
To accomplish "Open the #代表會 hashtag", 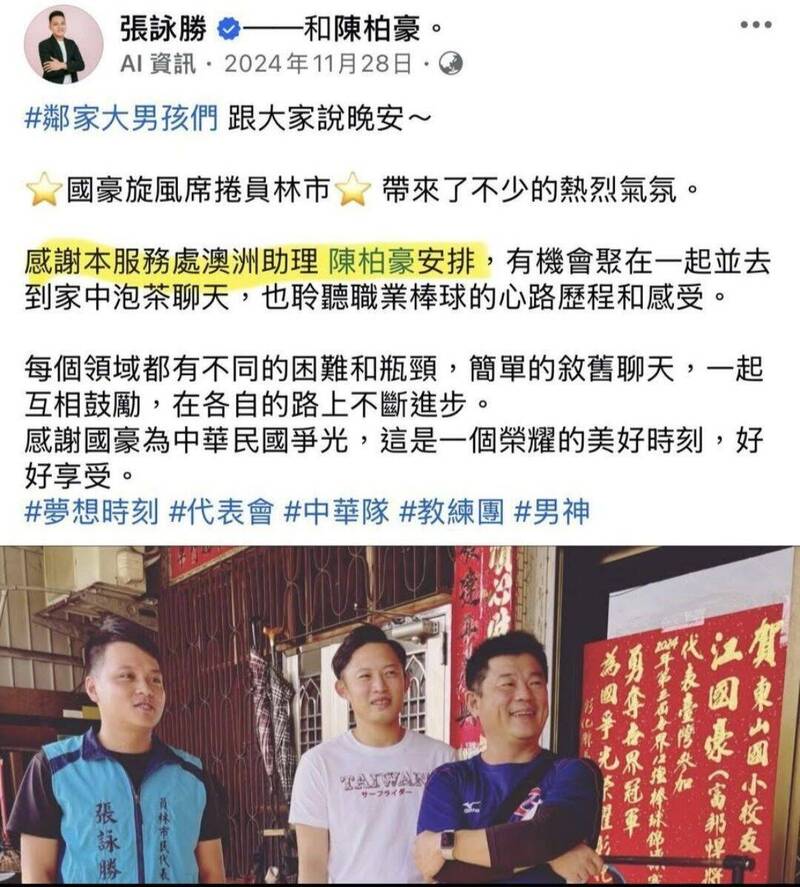I will click(x=221, y=512).
